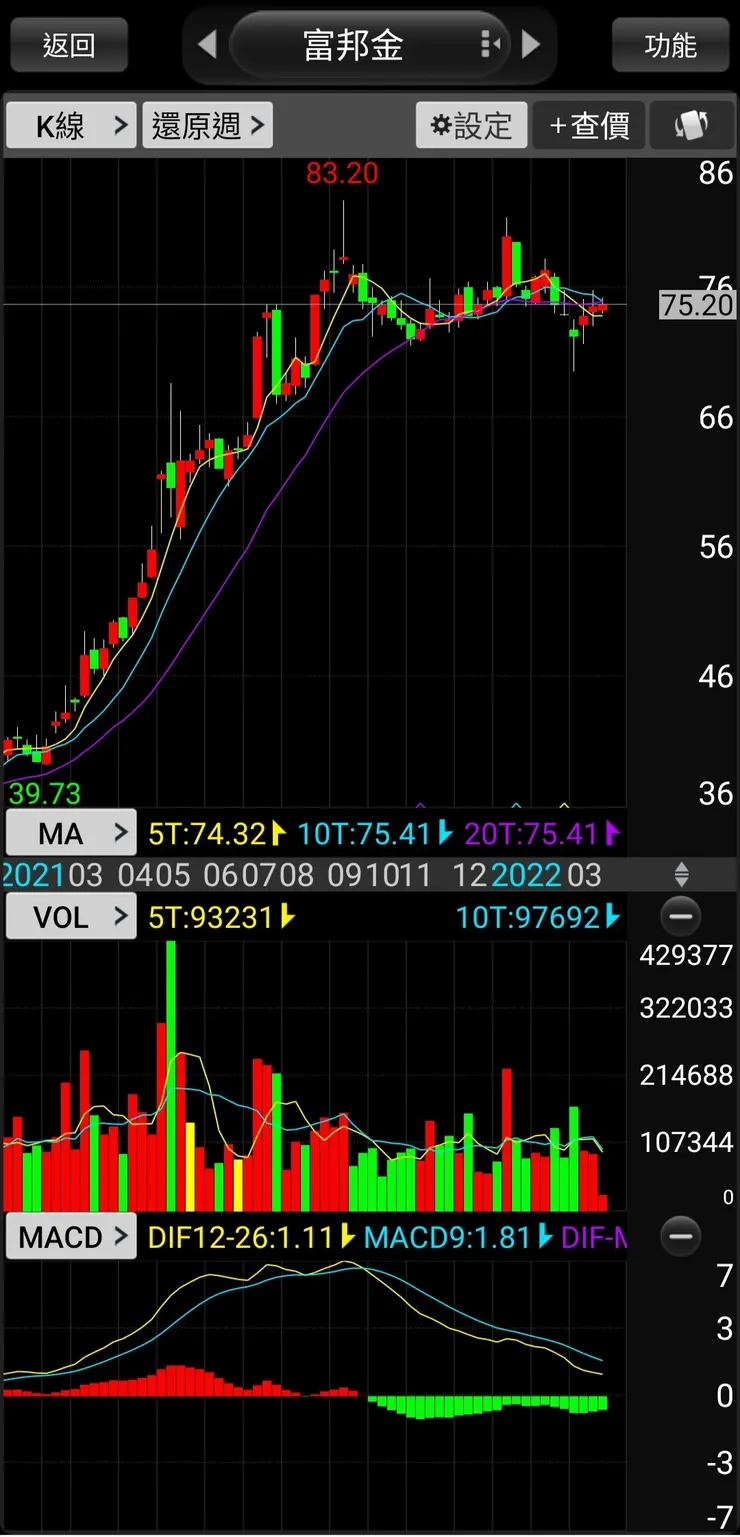Screen dimensions: 740x1537
Task: Change the VOL indicator selector
Action: point(71,917)
